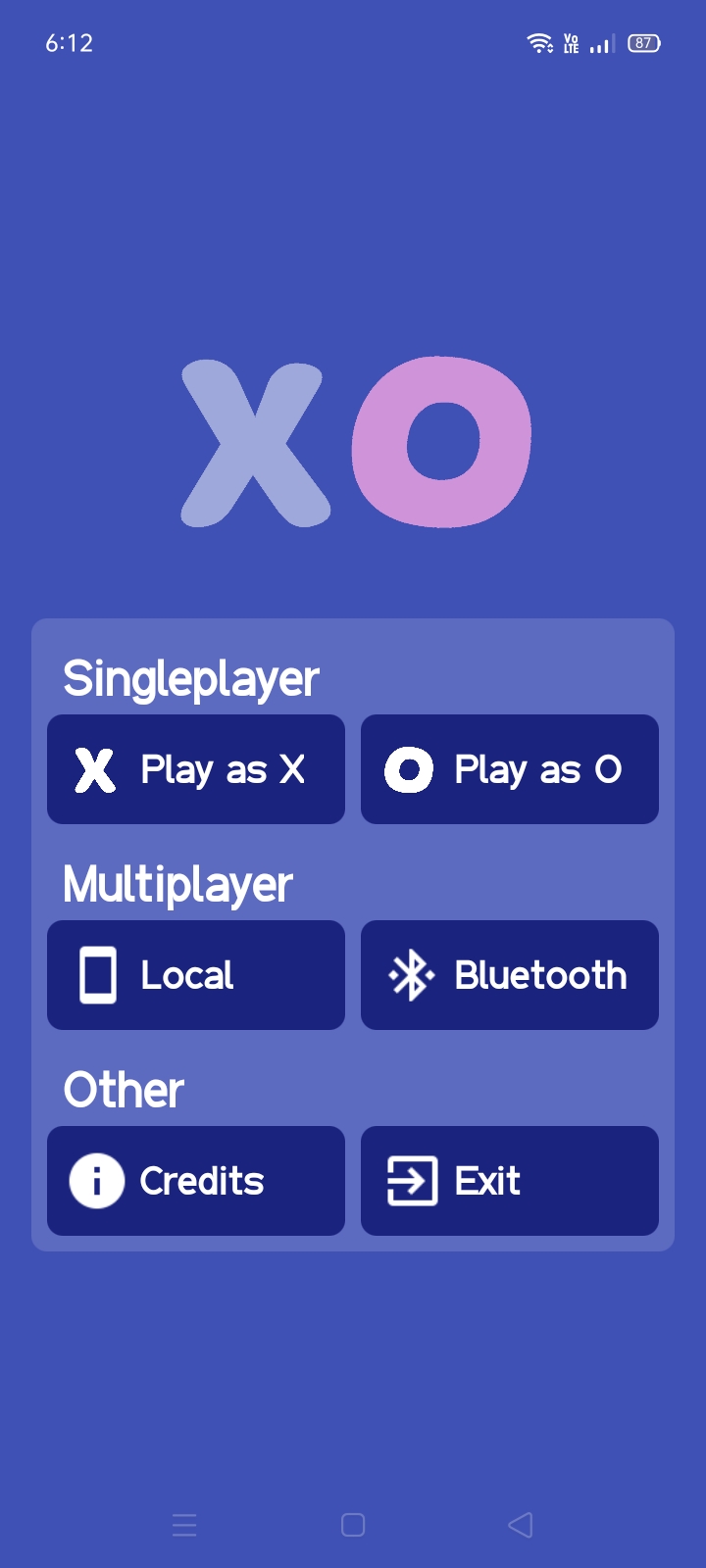
Task: Go back using the system back button
Action: 521,1525
